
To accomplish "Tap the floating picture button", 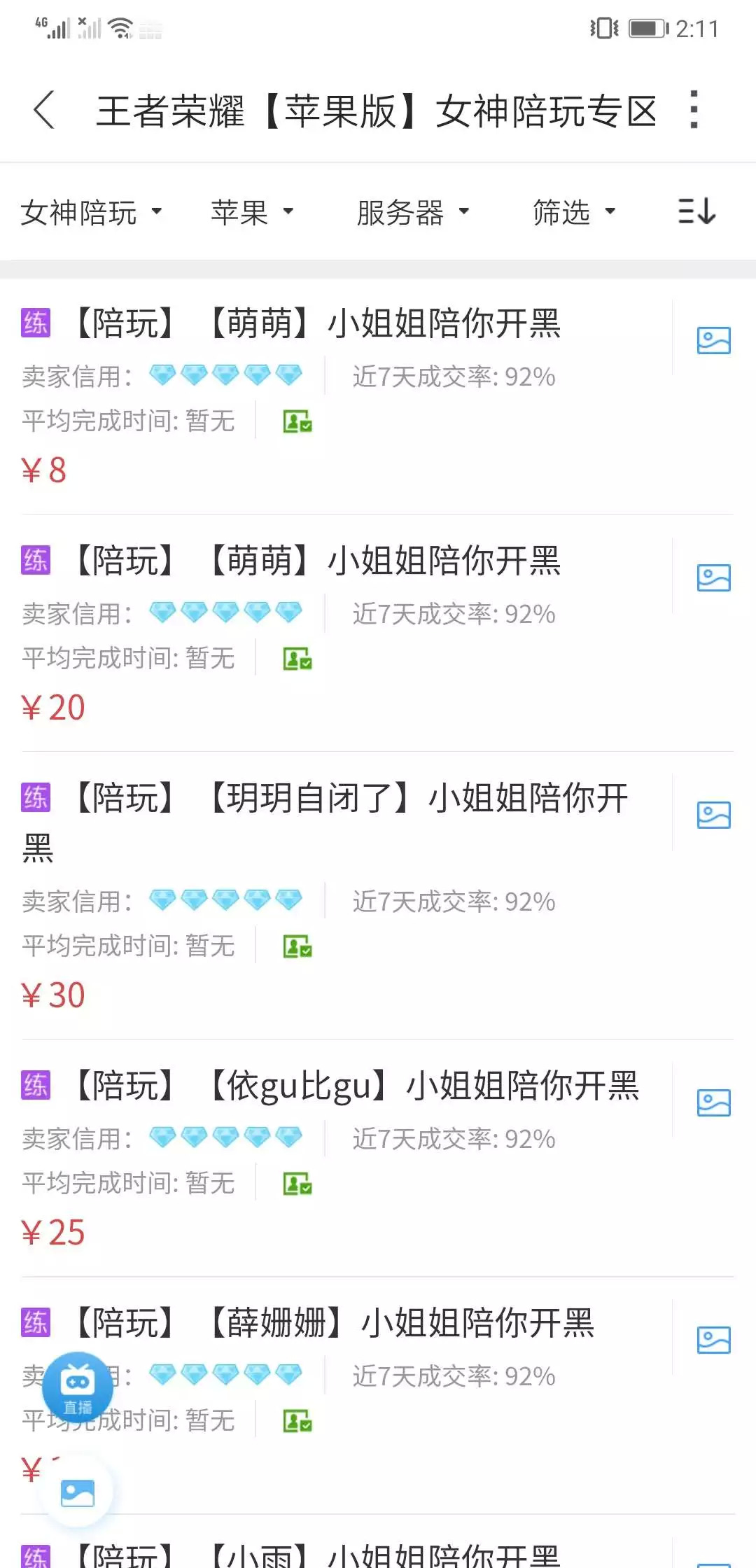I will (x=78, y=1493).
